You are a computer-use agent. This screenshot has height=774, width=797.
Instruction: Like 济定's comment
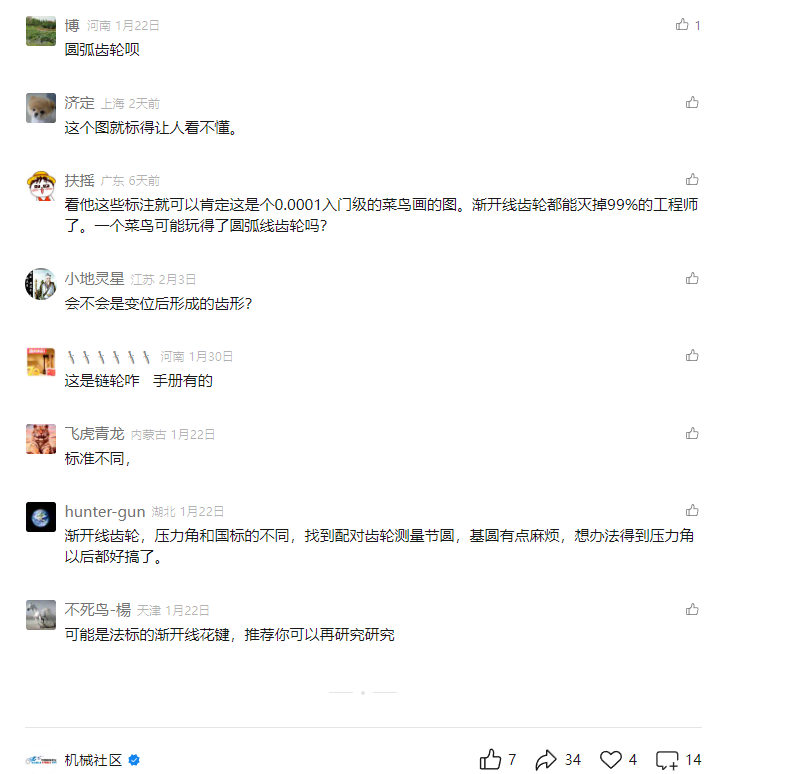coord(692,102)
